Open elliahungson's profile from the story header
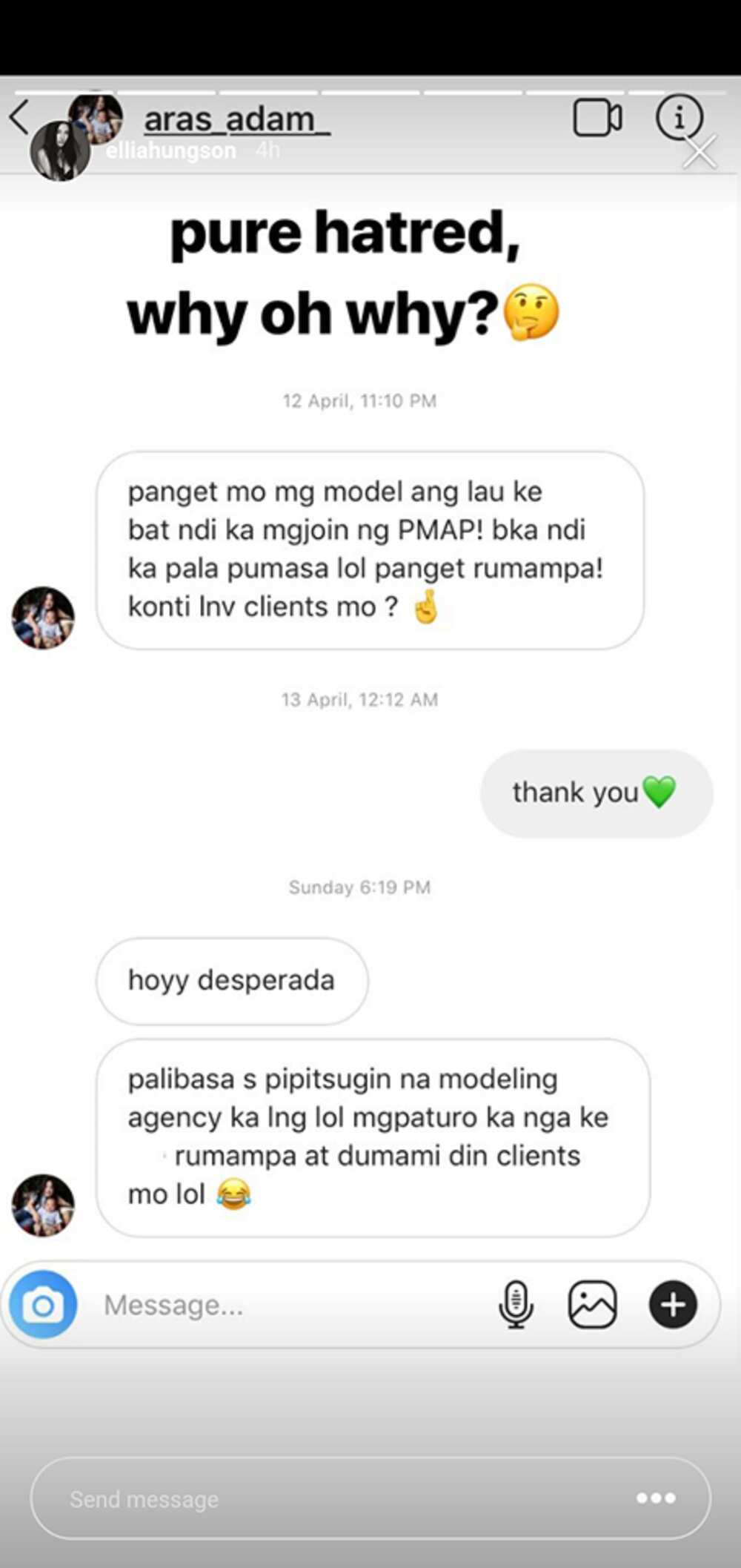741x1568 pixels. click(x=170, y=150)
